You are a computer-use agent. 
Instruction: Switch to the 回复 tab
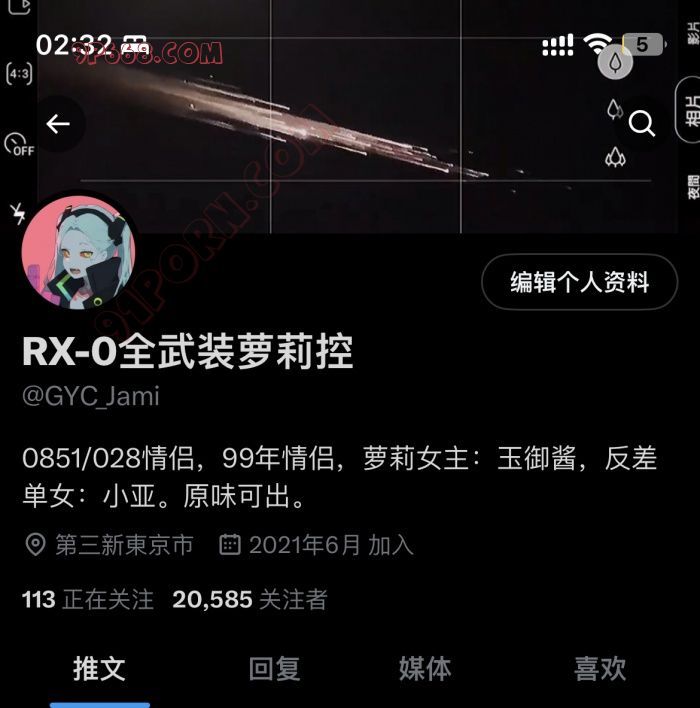274,669
